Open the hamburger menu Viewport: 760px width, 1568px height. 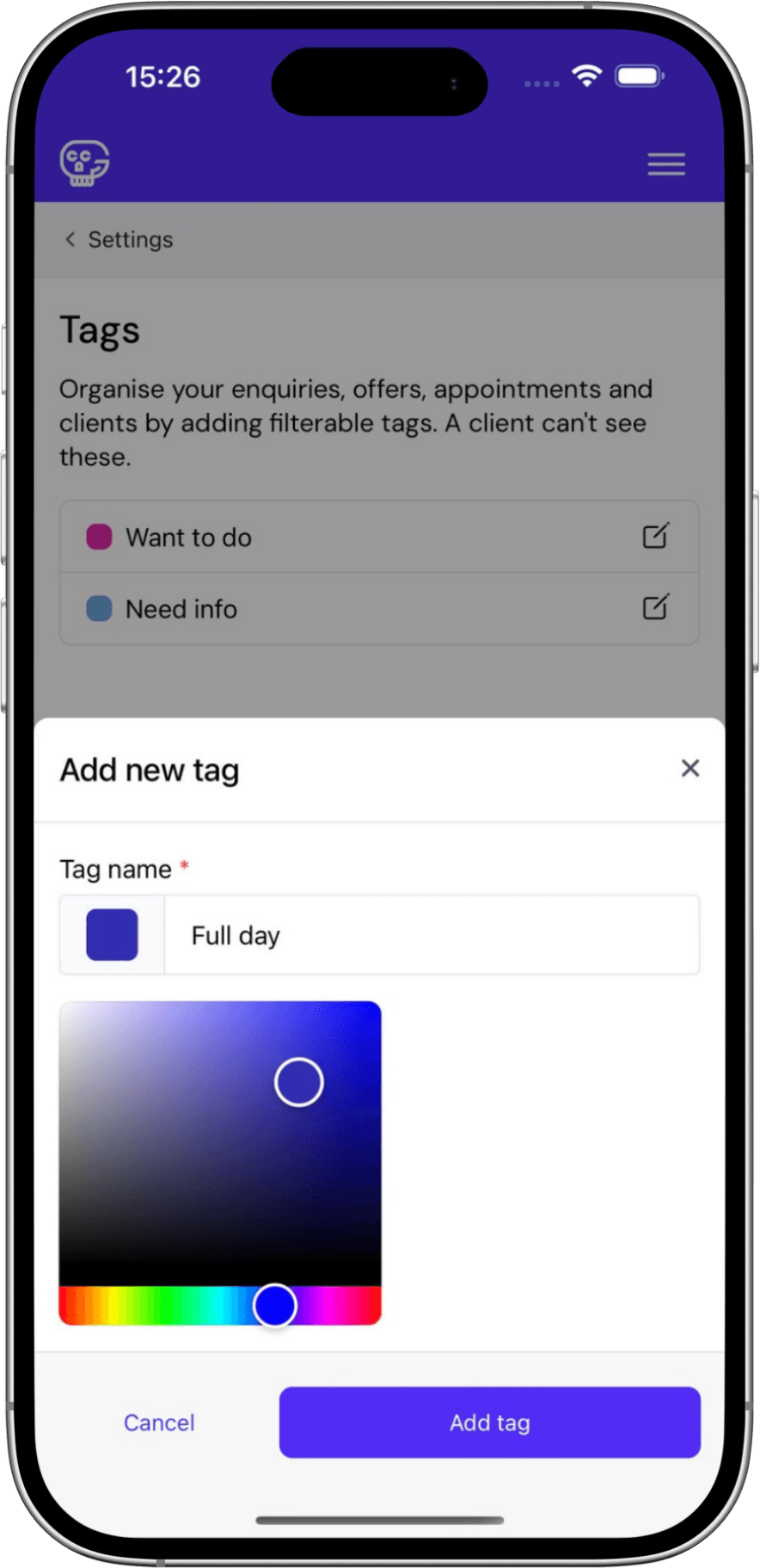tap(666, 163)
